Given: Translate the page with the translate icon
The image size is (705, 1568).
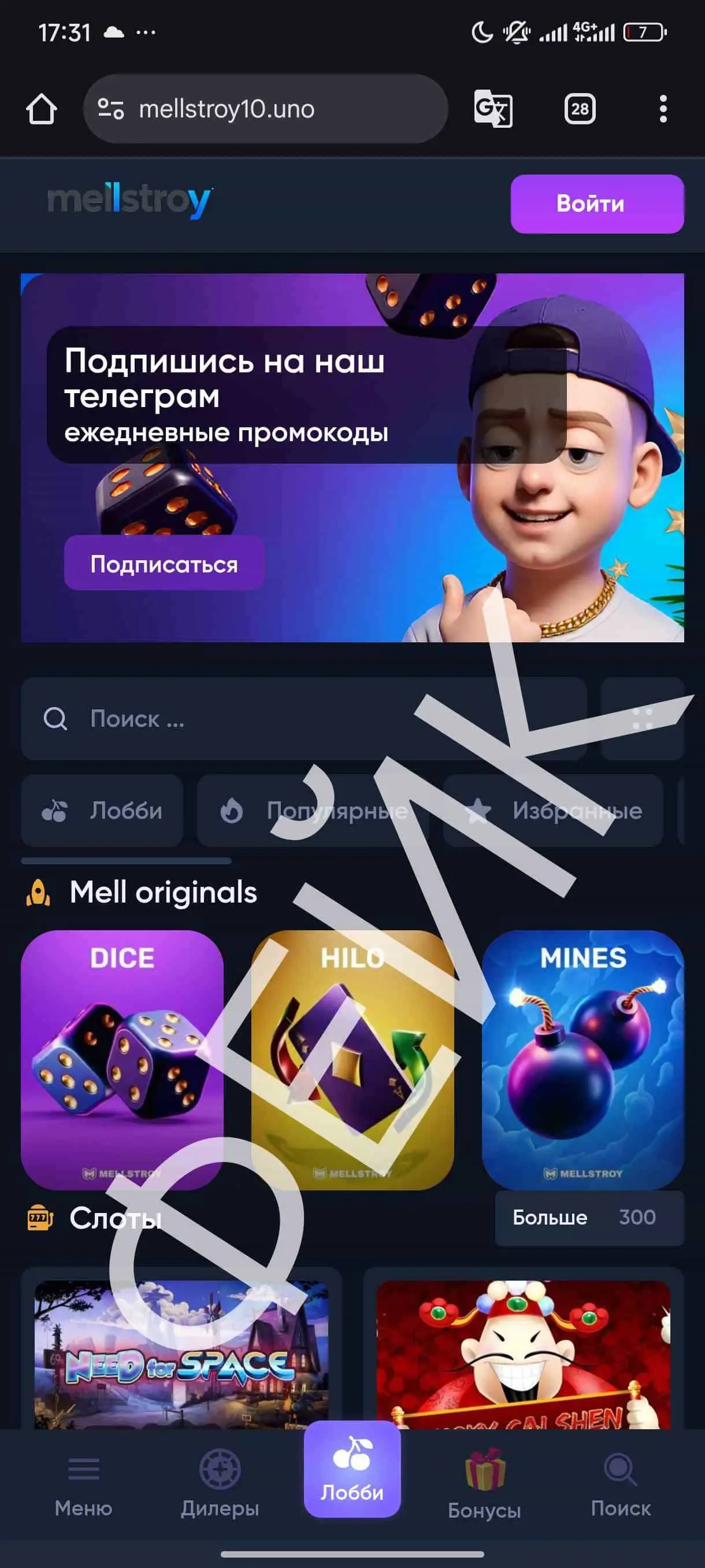Looking at the screenshot, I should [493, 110].
